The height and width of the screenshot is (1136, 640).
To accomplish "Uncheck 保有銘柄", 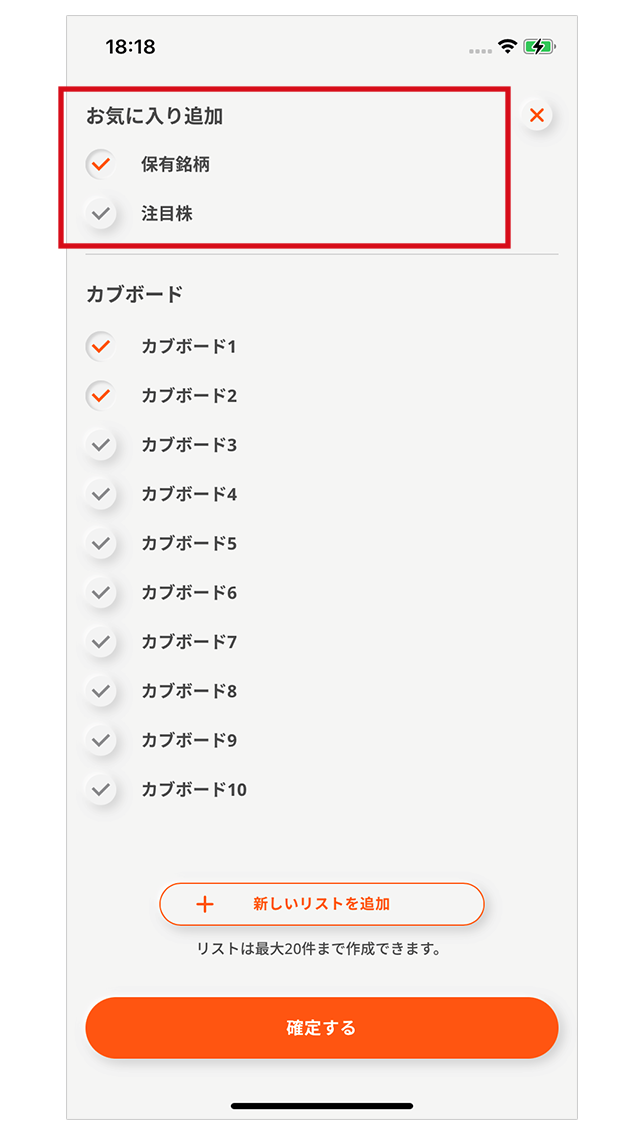I will click(x=101, y=164).
